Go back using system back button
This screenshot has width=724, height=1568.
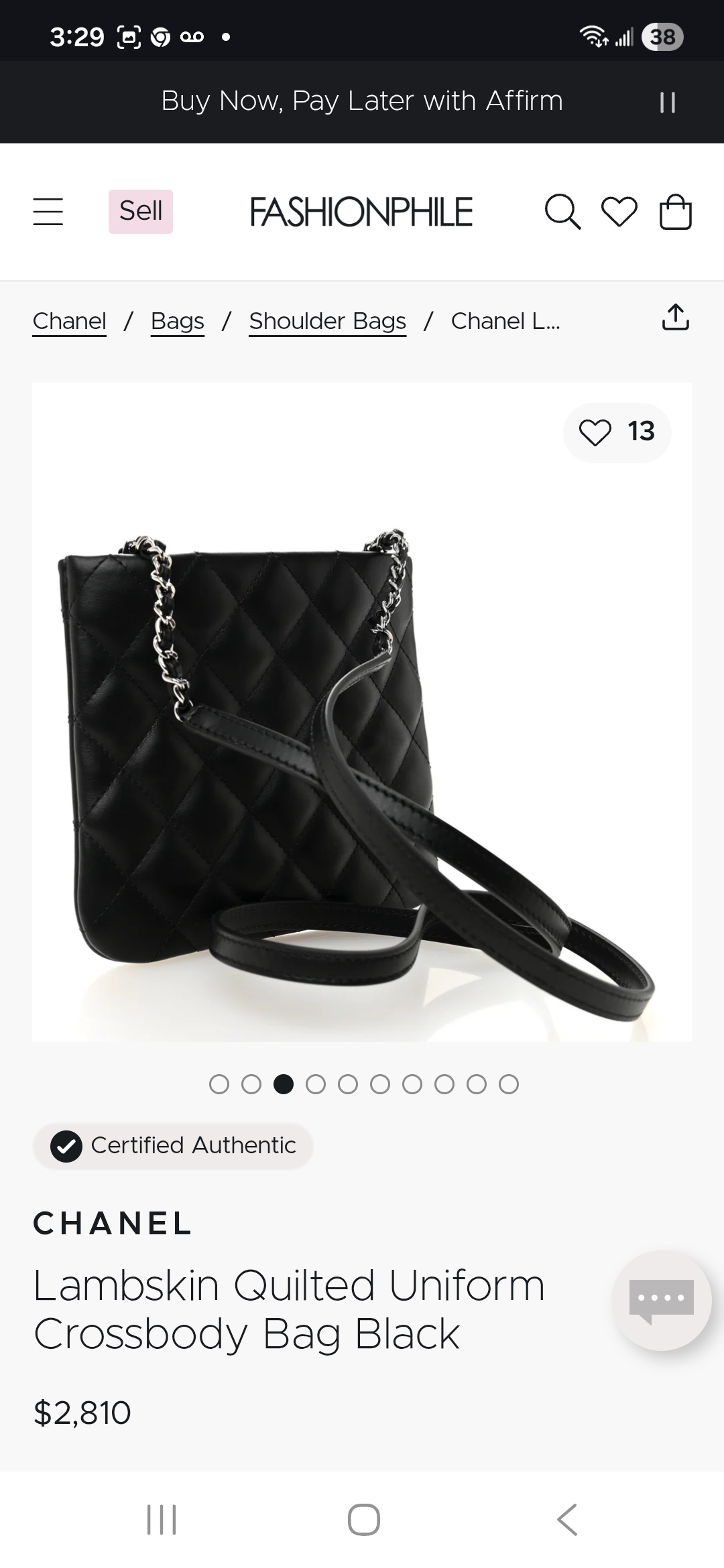567,1519
